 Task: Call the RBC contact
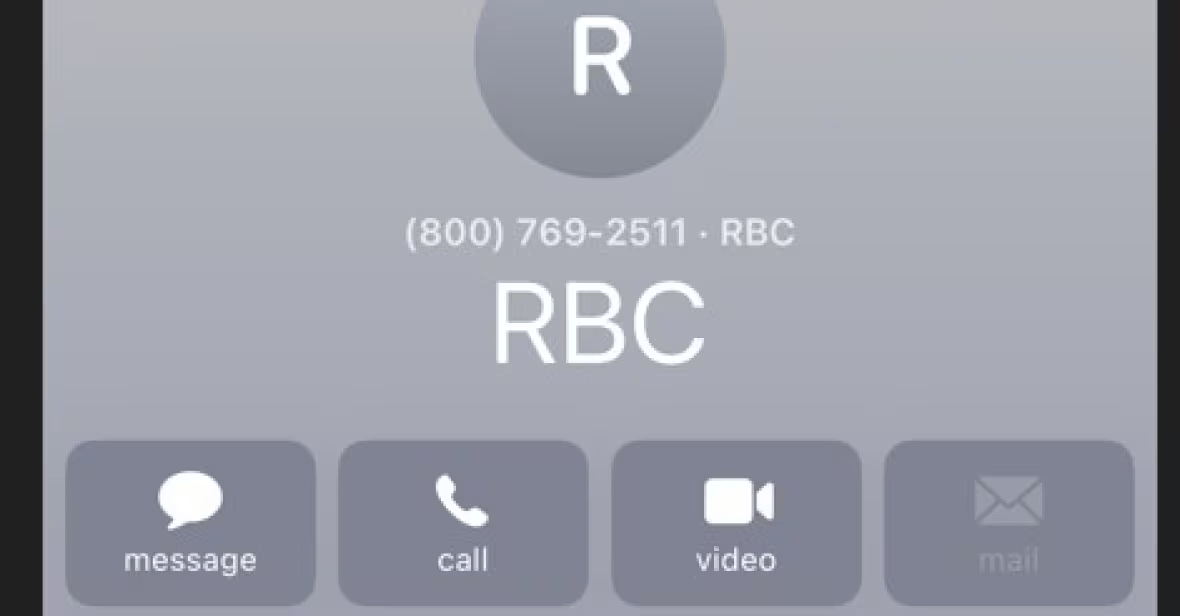pyautogui.click(x=463, y=523)
